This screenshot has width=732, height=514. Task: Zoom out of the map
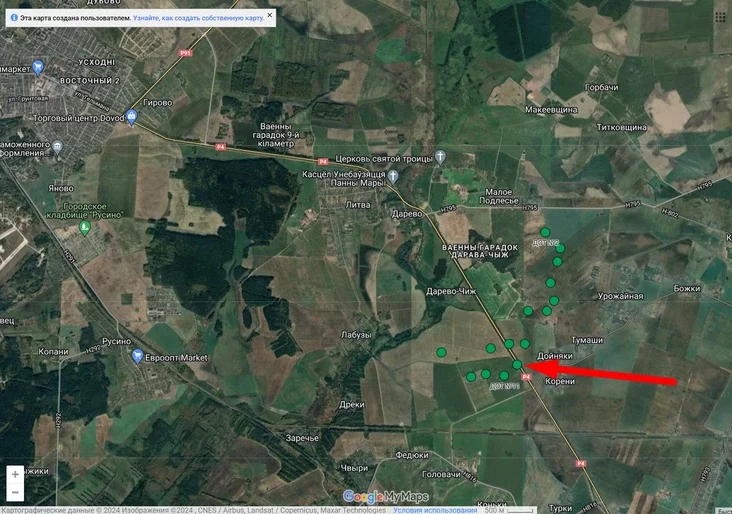tap(15, 491)
